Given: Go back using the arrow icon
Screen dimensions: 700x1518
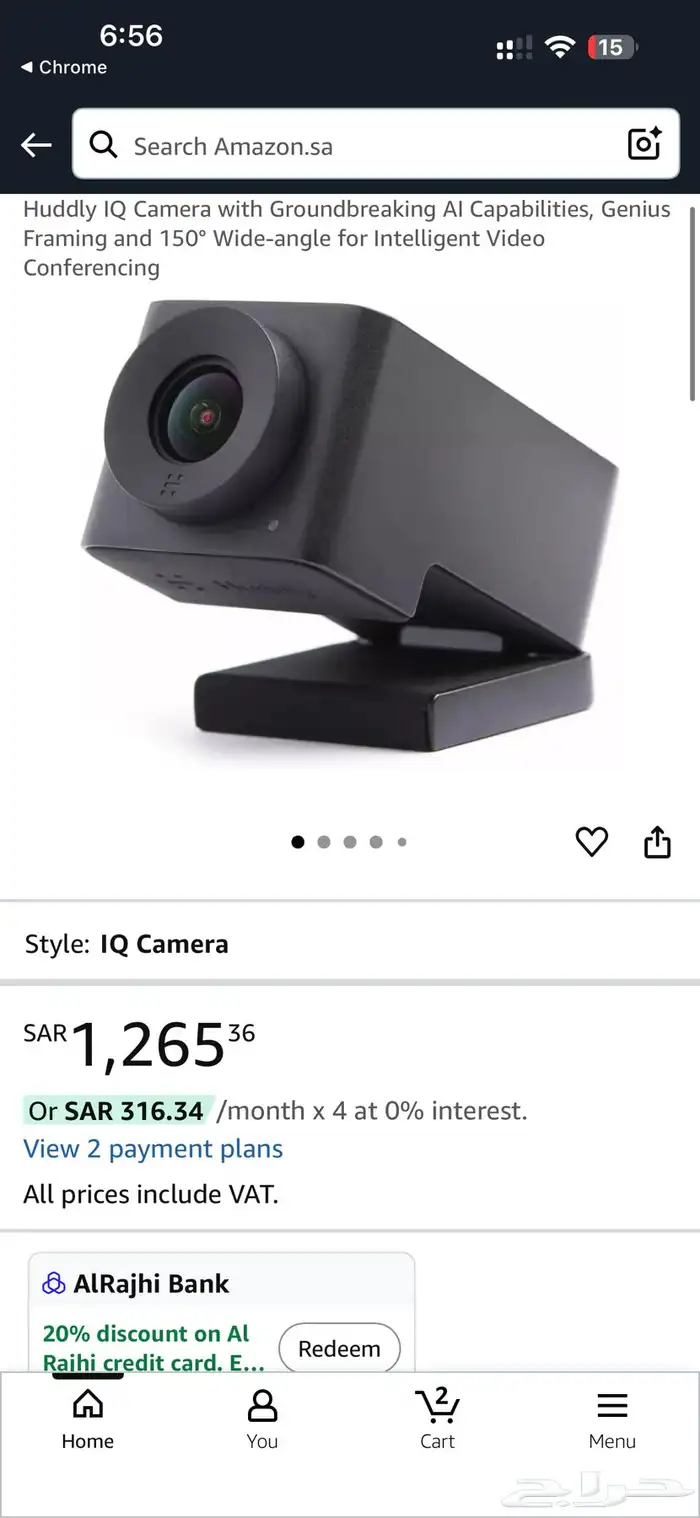Looking at the screenshot, I should pos(36,146).
